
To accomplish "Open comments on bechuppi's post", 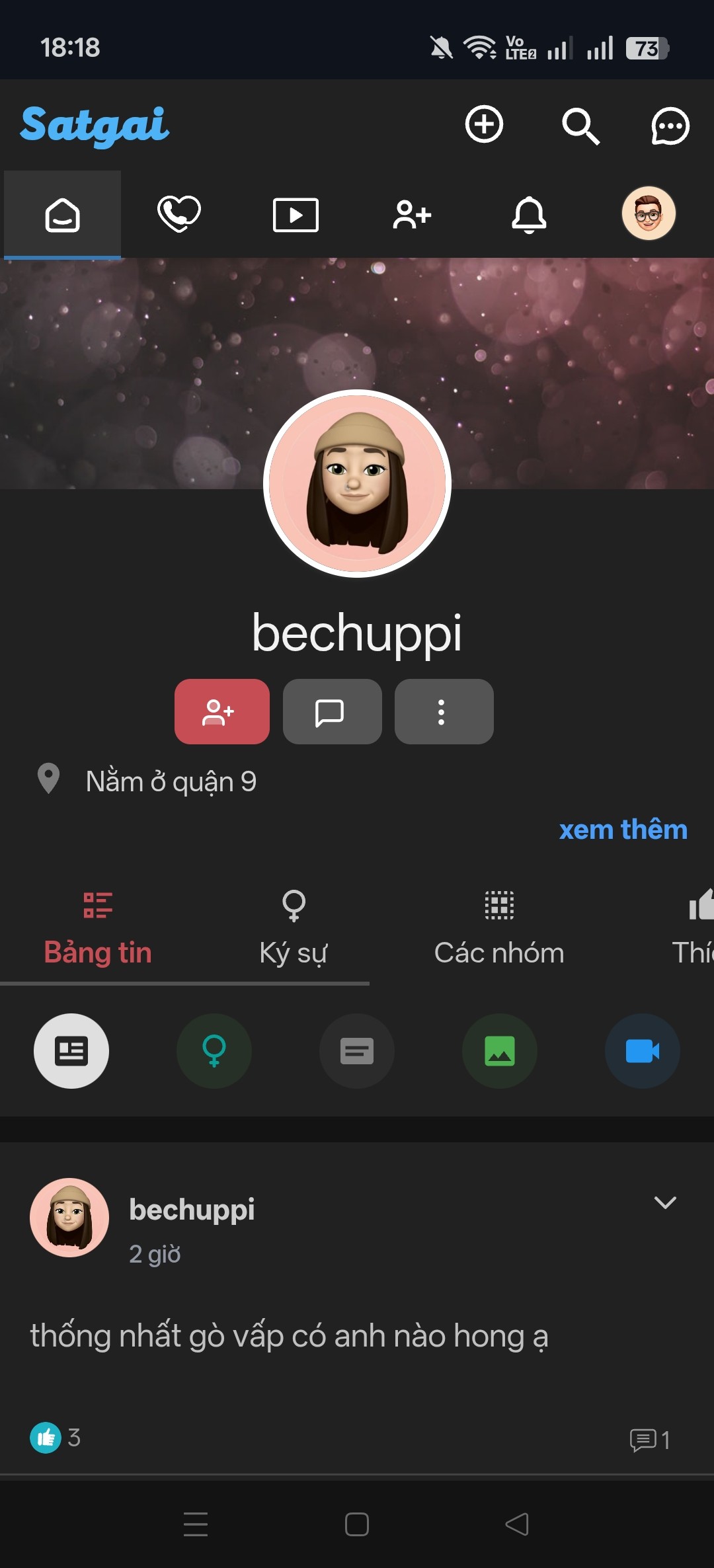I will pos(649,1440).
